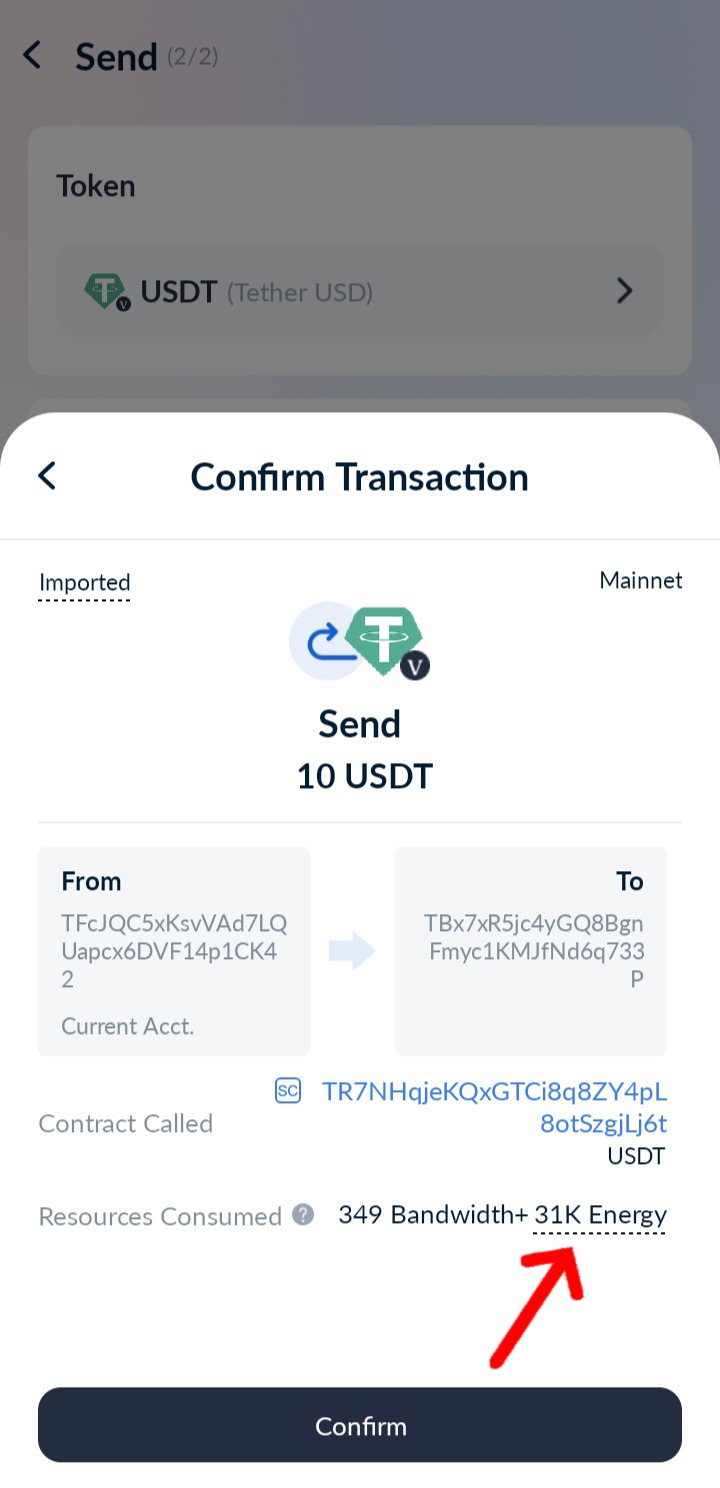Tap the Imported account label
The width and height of the screenshot is (720, 1488).
(x=85, y=582)
